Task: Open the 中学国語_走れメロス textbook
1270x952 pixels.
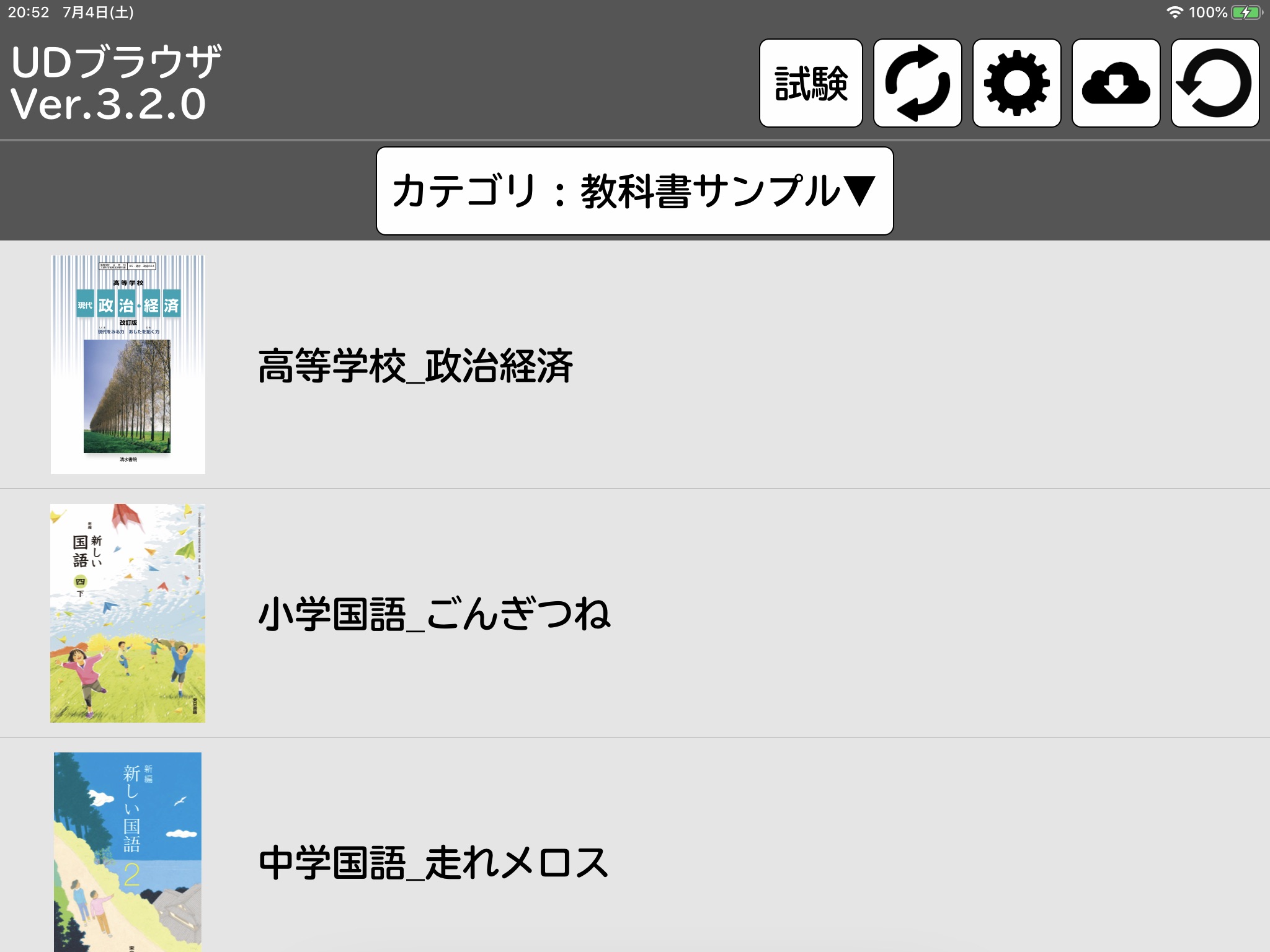Action: pyautogui.click(x=433, y=862)
